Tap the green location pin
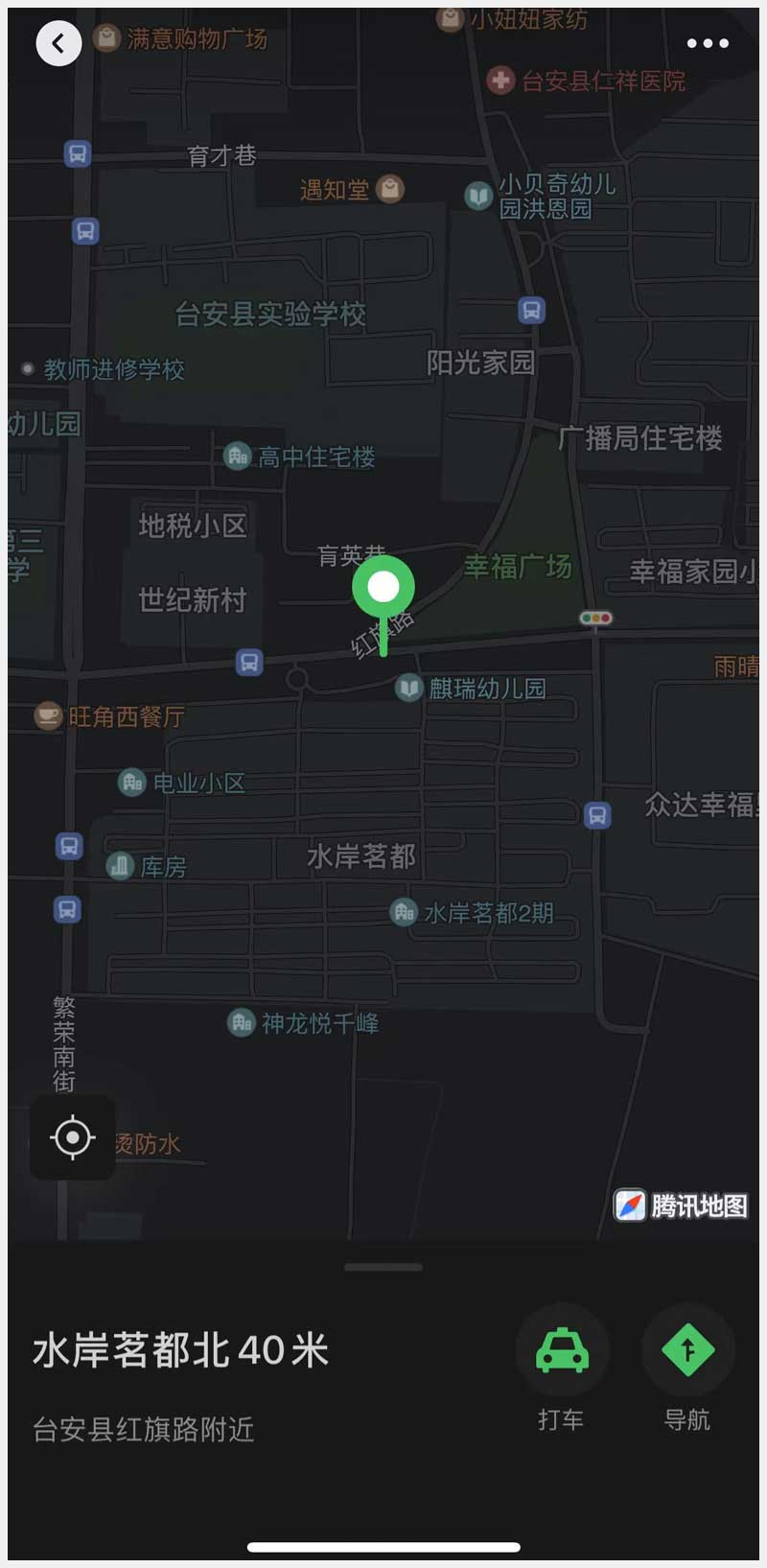 [x=383, y=589]
